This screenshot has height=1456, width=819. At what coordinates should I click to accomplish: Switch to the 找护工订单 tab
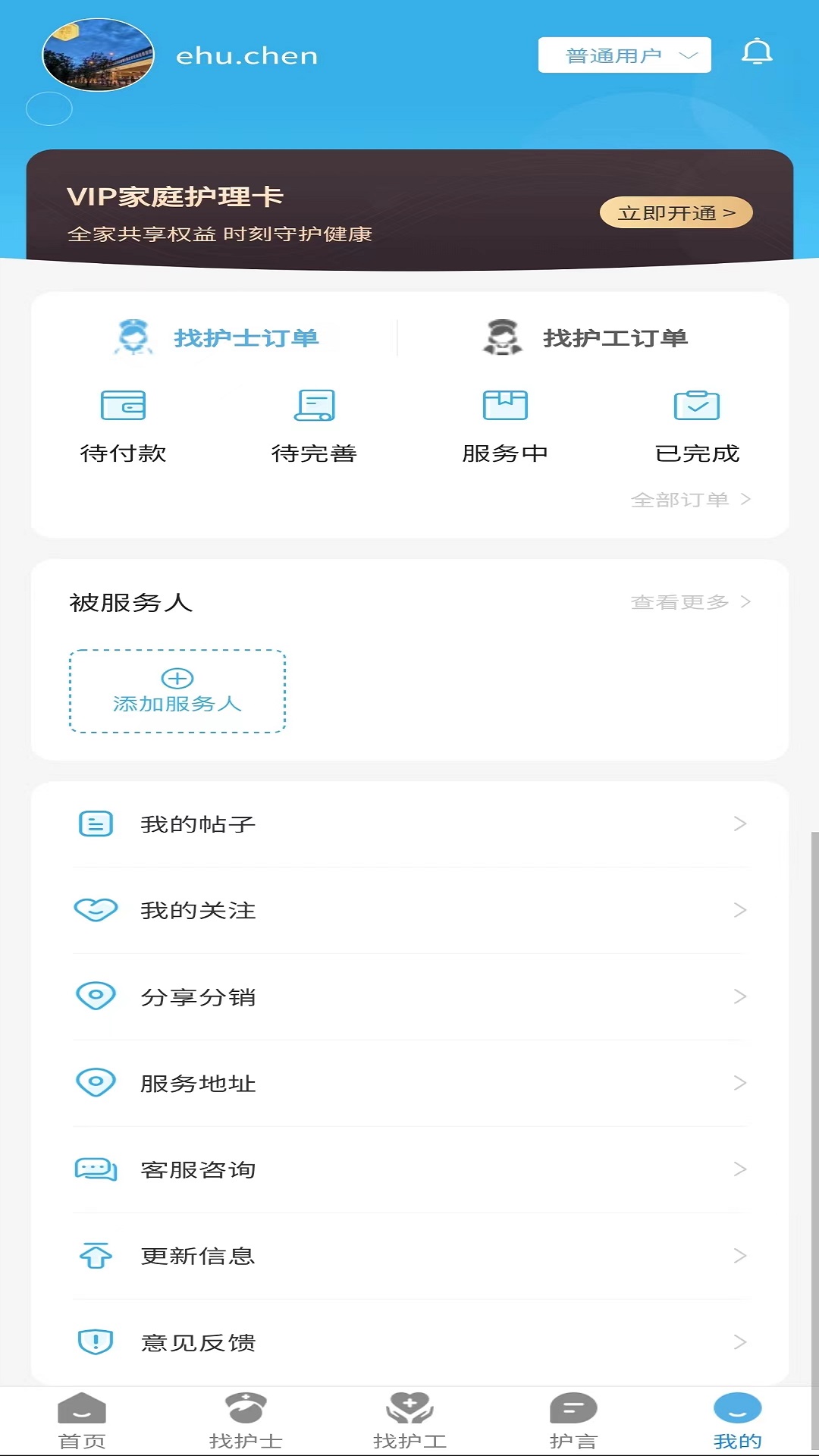click(x=585, y=337)
